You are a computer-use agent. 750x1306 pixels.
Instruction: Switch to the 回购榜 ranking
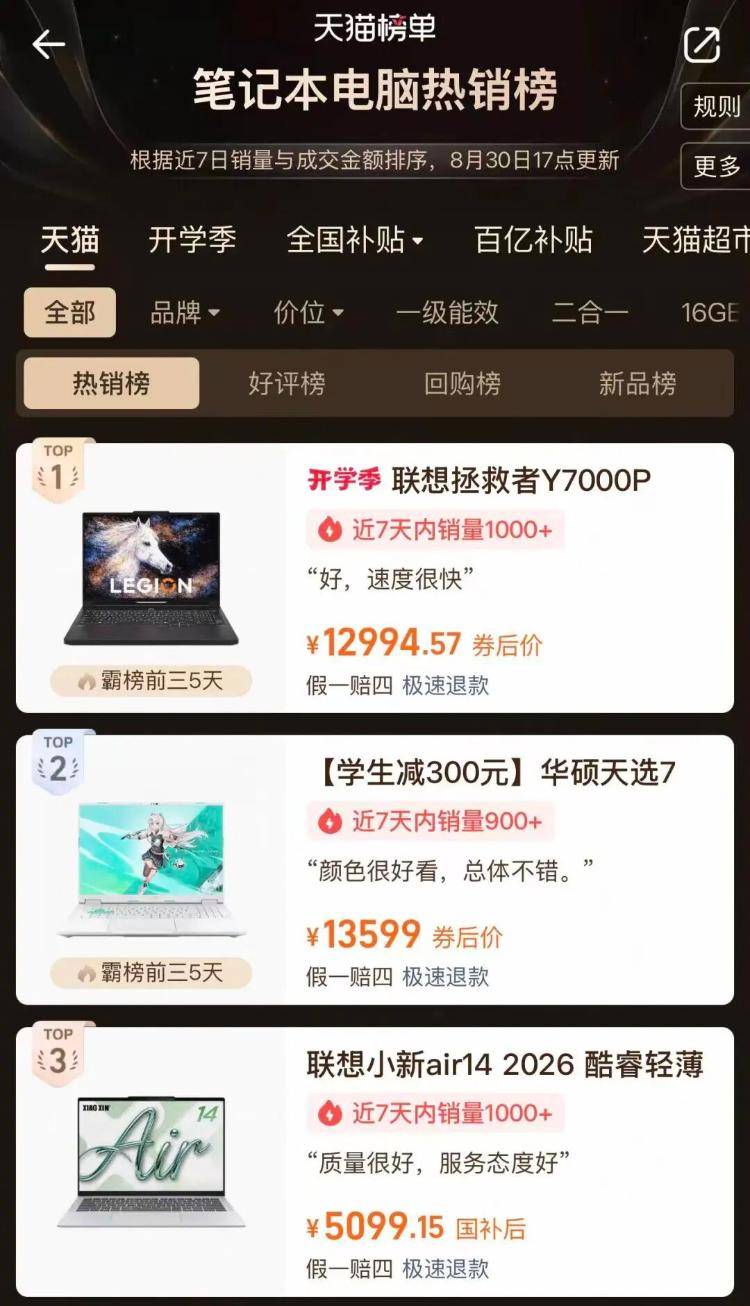click(x=462, y=383)
